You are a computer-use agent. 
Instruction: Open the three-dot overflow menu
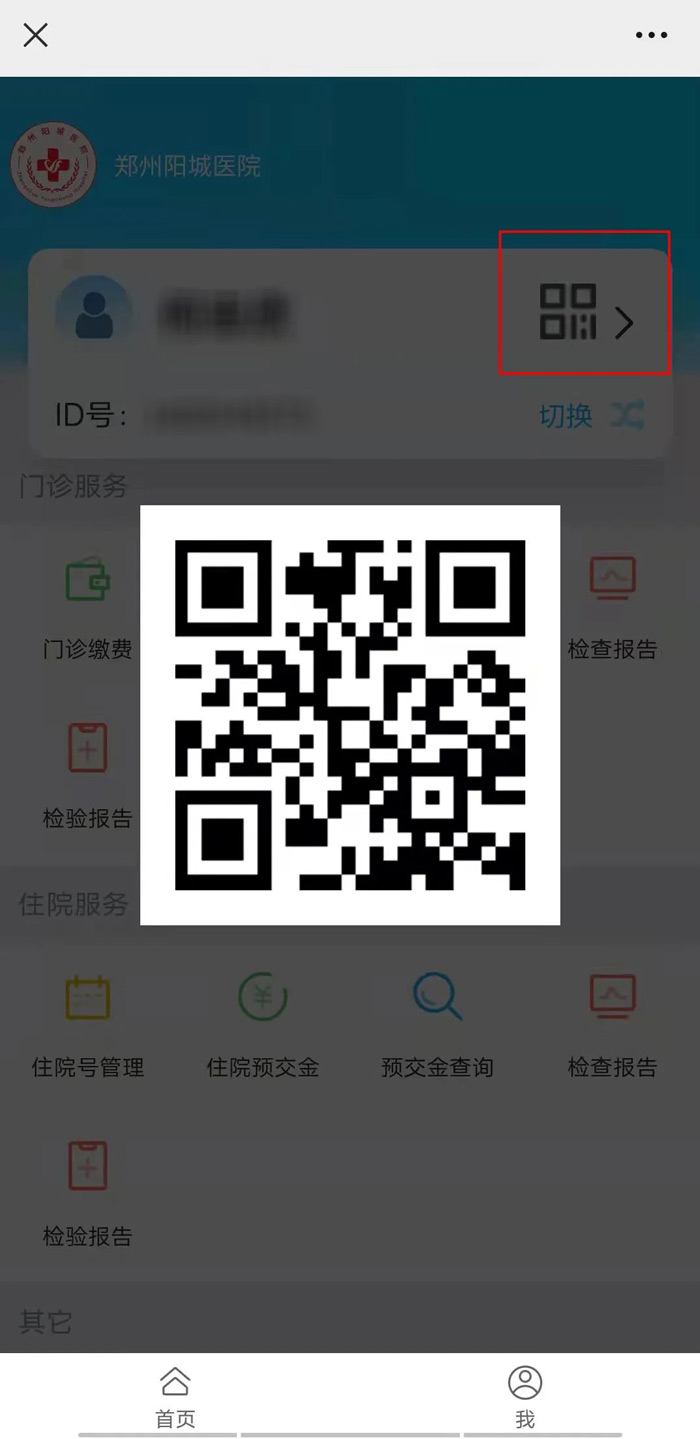click(x=651, y=36)
